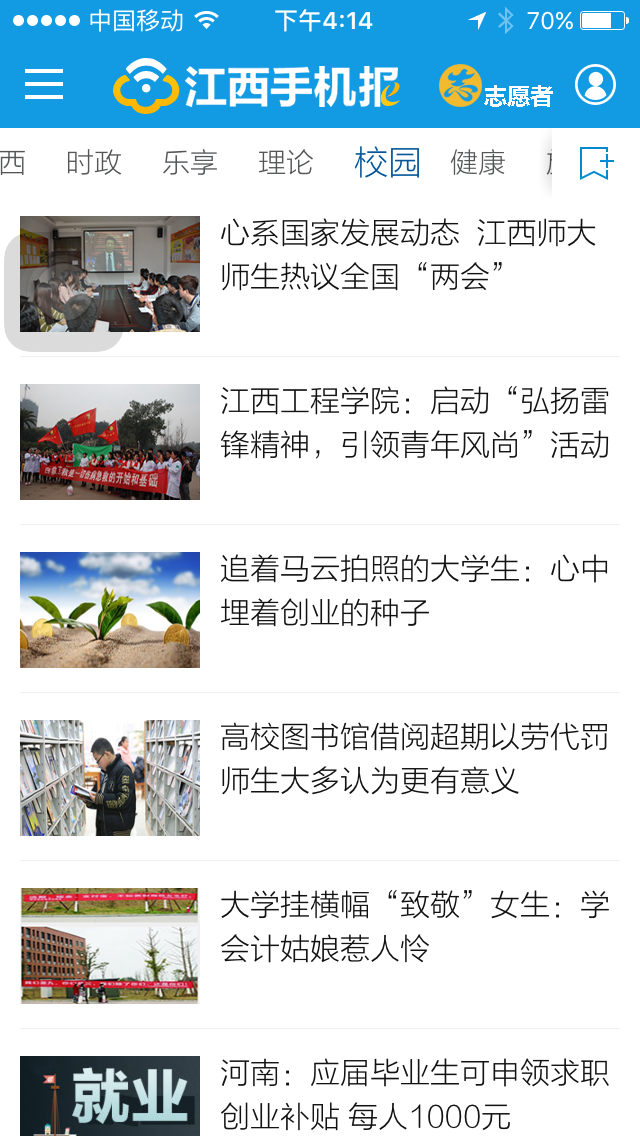The image size is (640, 1136).
Task: Switch to the 乐享 tab
Action: [x=190, y=162]
